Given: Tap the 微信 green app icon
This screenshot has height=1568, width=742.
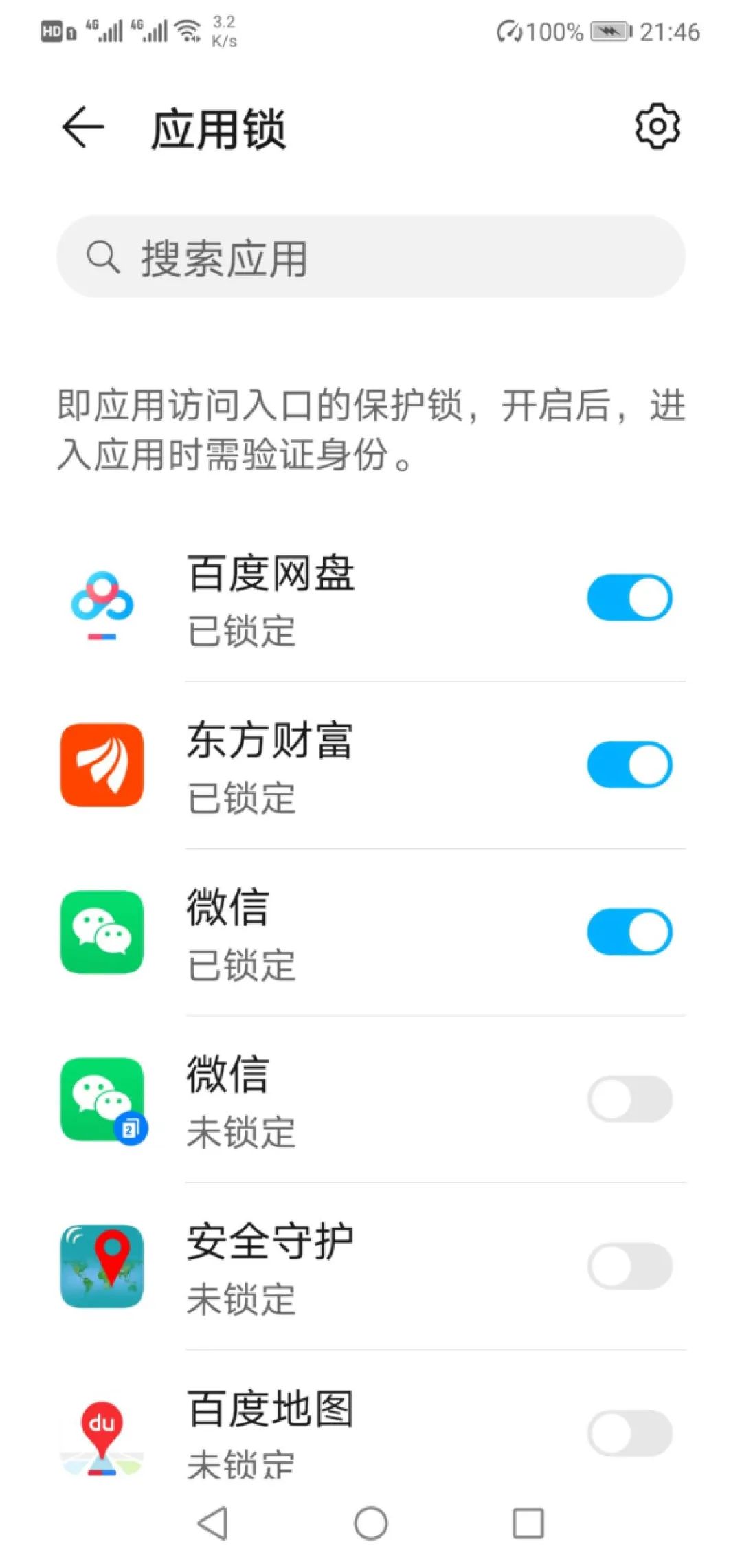Looking at the screenshot, I should (102, 931).
